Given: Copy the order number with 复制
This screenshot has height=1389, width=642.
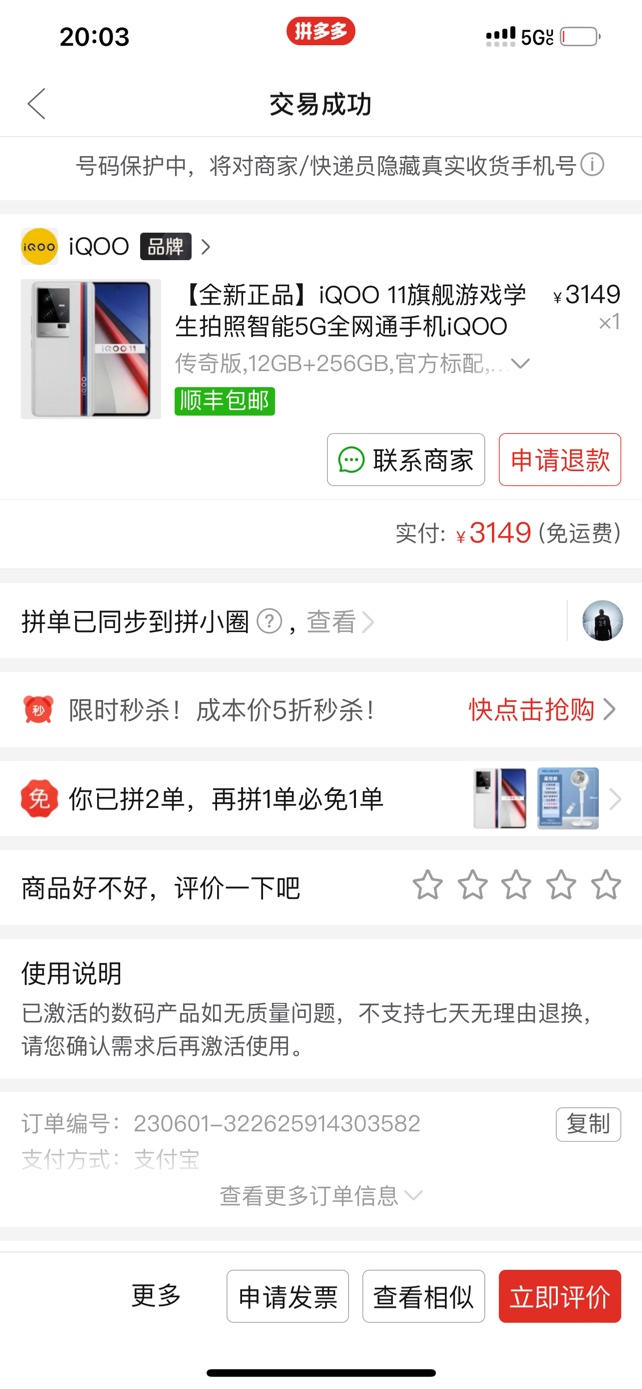Looking at the screenshot, I should pyautogui.click(x=588, y=1124).
